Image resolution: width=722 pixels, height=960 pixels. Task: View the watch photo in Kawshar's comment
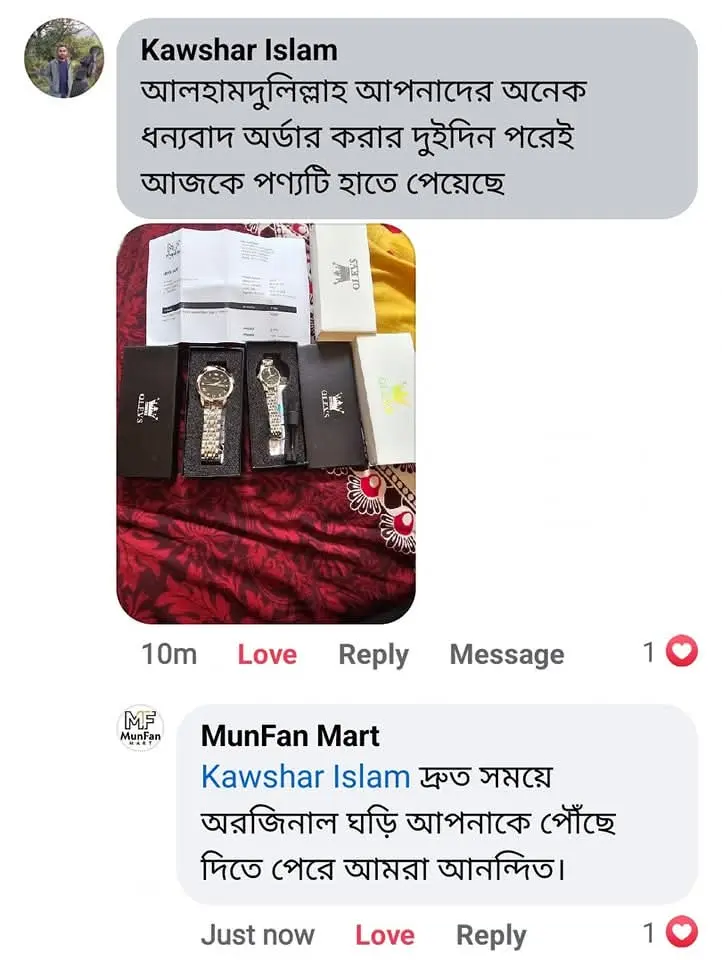coord(266,423)
